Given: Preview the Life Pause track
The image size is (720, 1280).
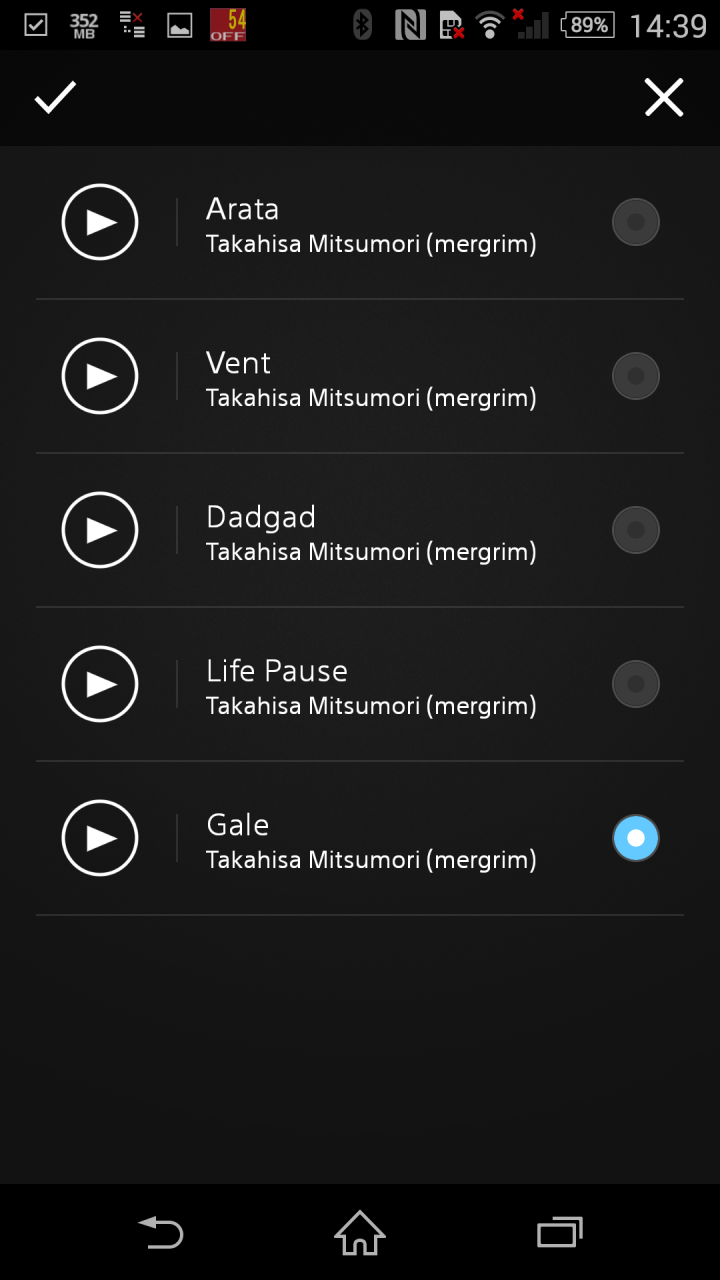Looking at the screenshot, I should point(100,684).
